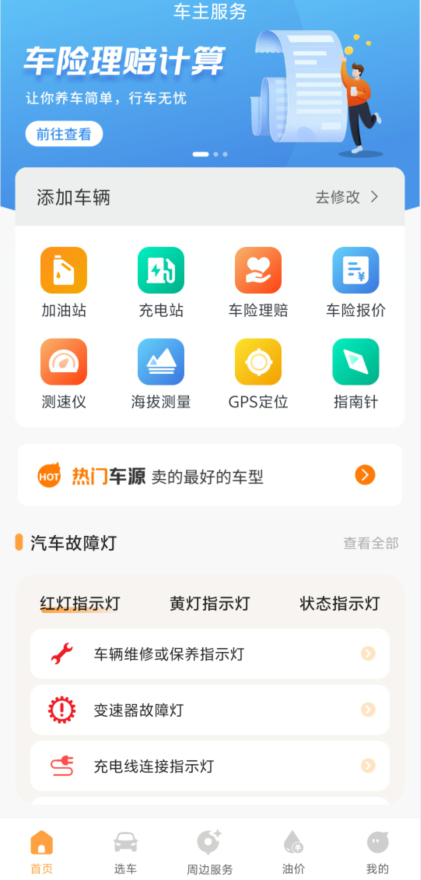This screenshot has width=421, height=880.
Task: Tap the 前往查看 banner button
Action: (x=64, y=134)
